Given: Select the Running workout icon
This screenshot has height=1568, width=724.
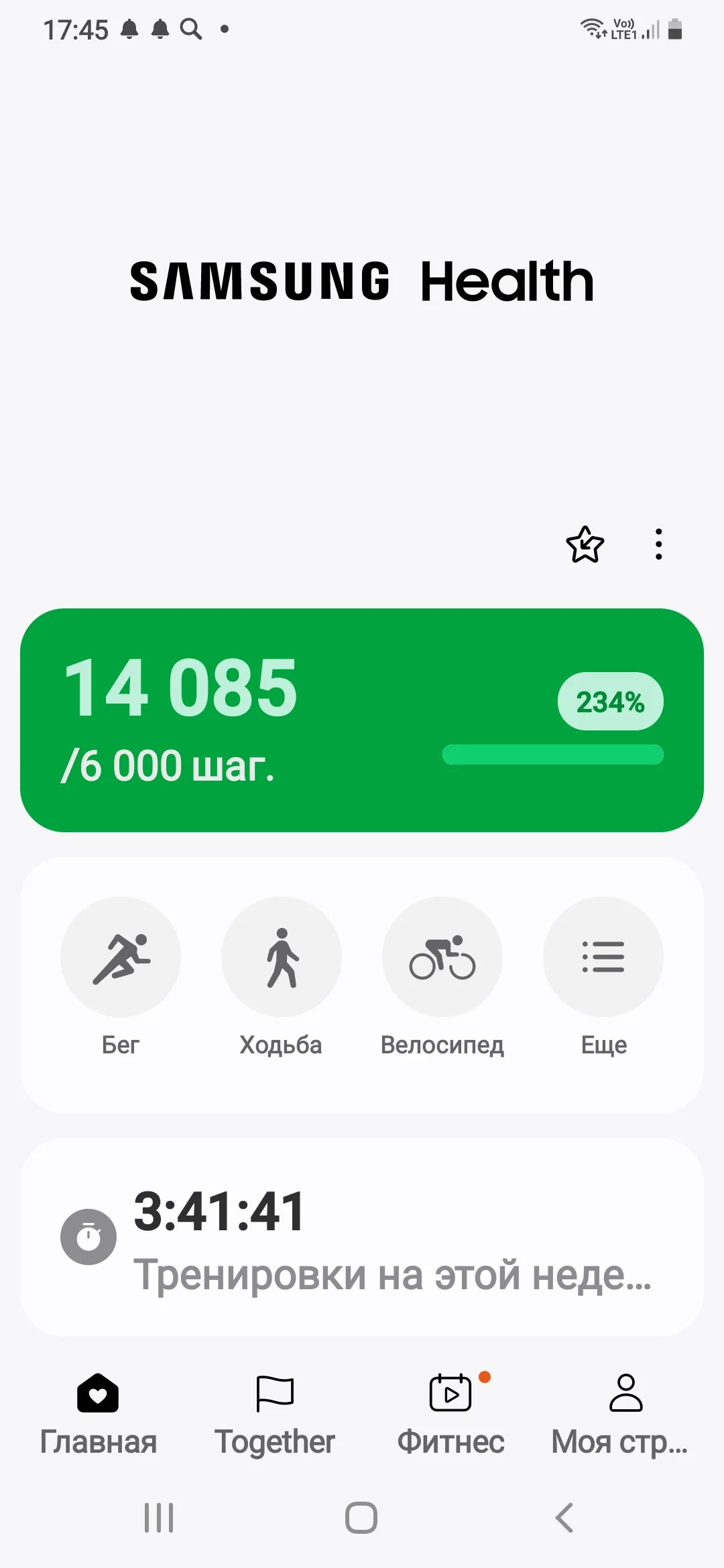Looking at the screenshot, I should (x=121, y=957).
